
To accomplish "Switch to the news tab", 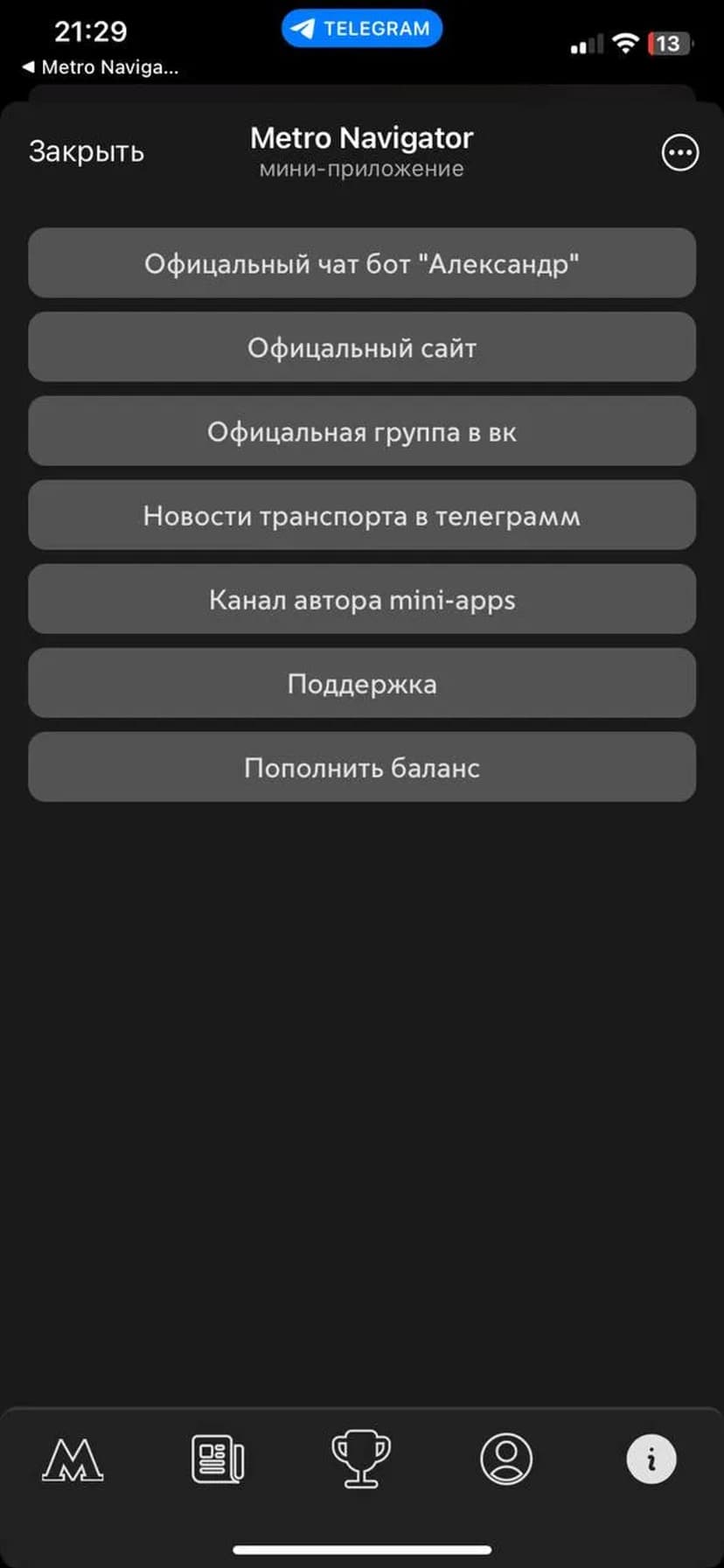I will 218,1459.
